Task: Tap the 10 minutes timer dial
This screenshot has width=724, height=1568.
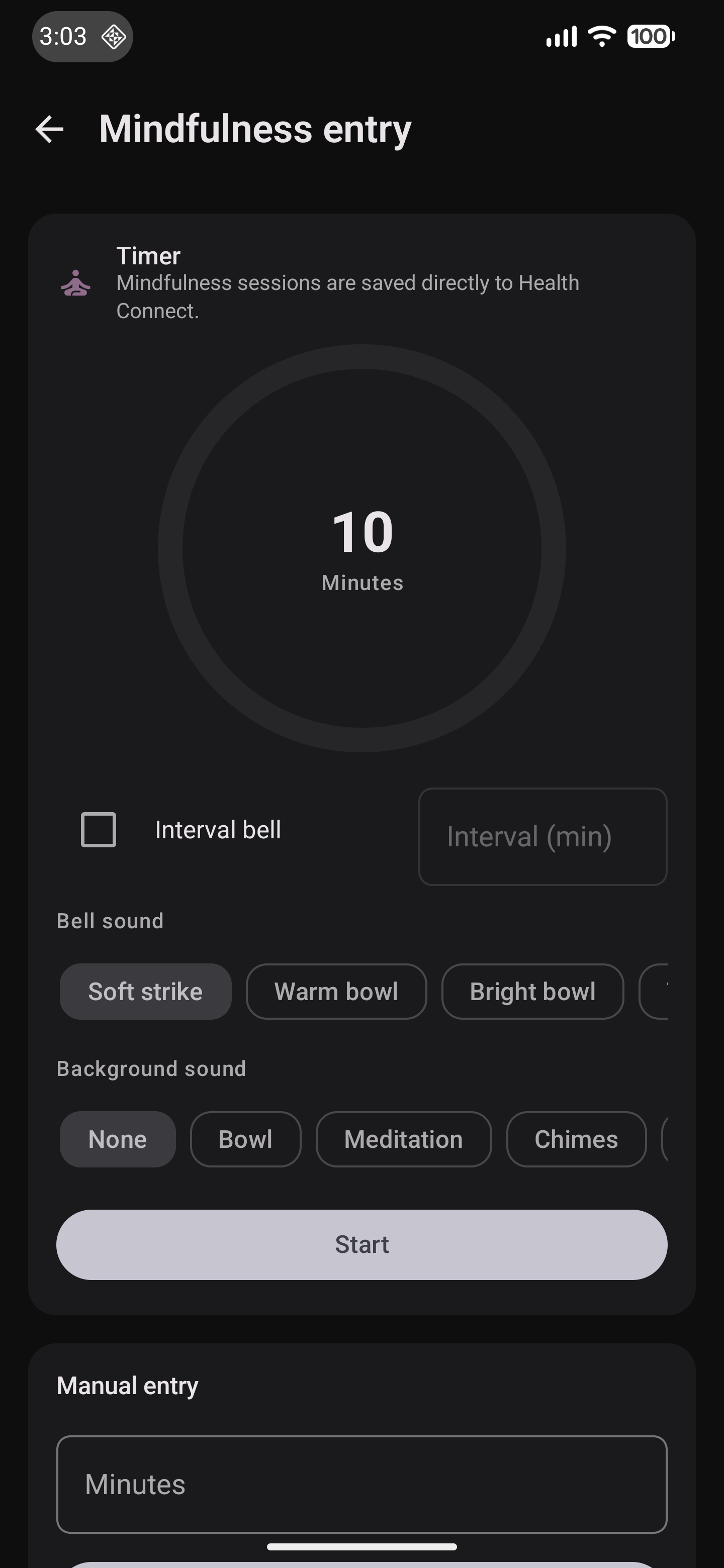Action: point(361,548)
